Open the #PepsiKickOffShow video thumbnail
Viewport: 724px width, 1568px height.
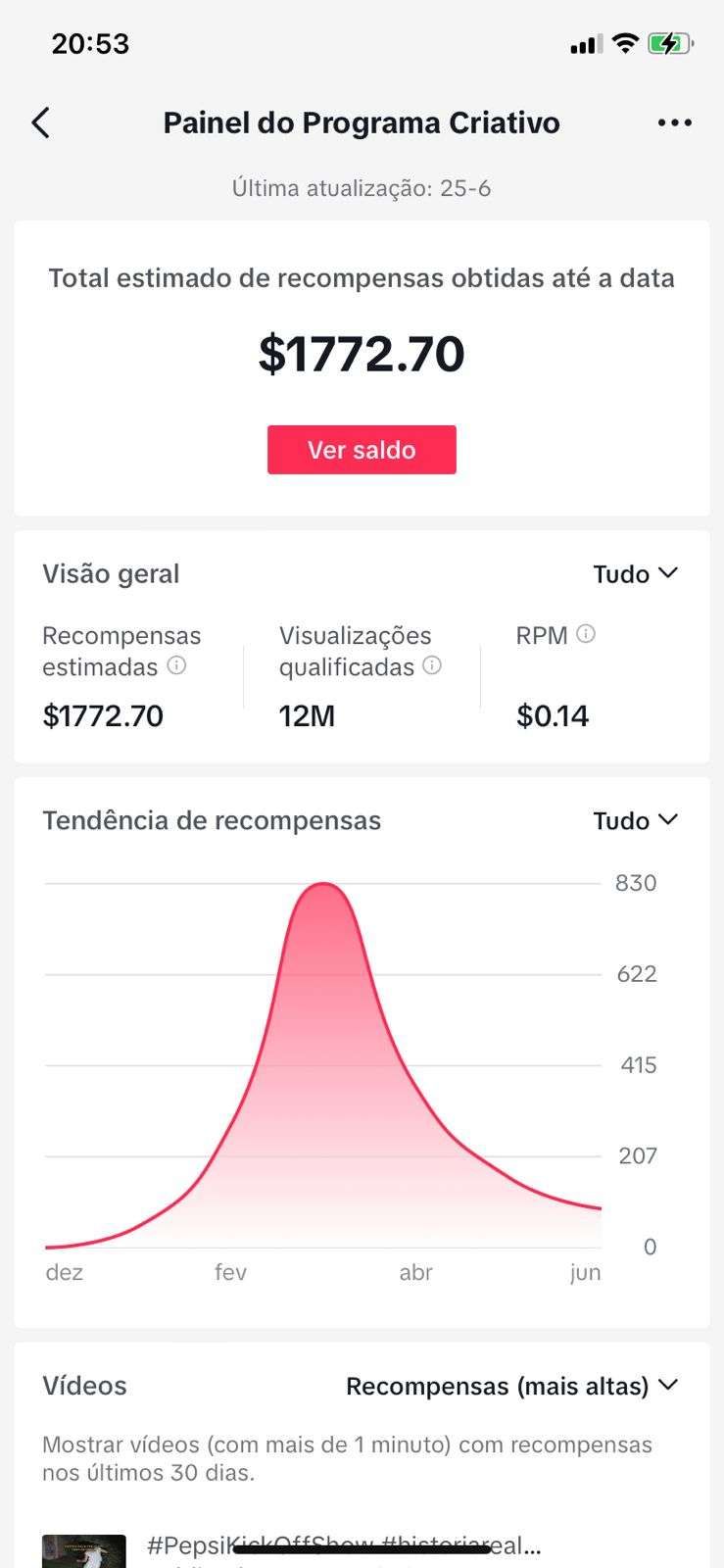(x=84, y=1552)
